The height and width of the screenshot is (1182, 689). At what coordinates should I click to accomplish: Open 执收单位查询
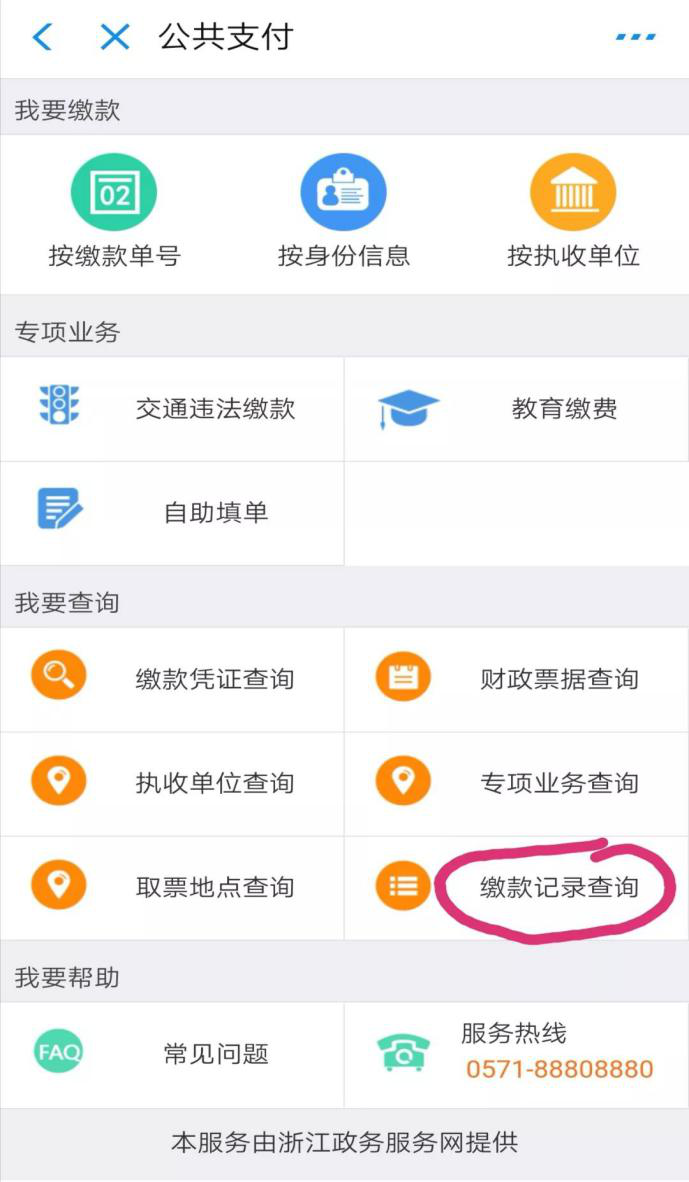(172, 783)
